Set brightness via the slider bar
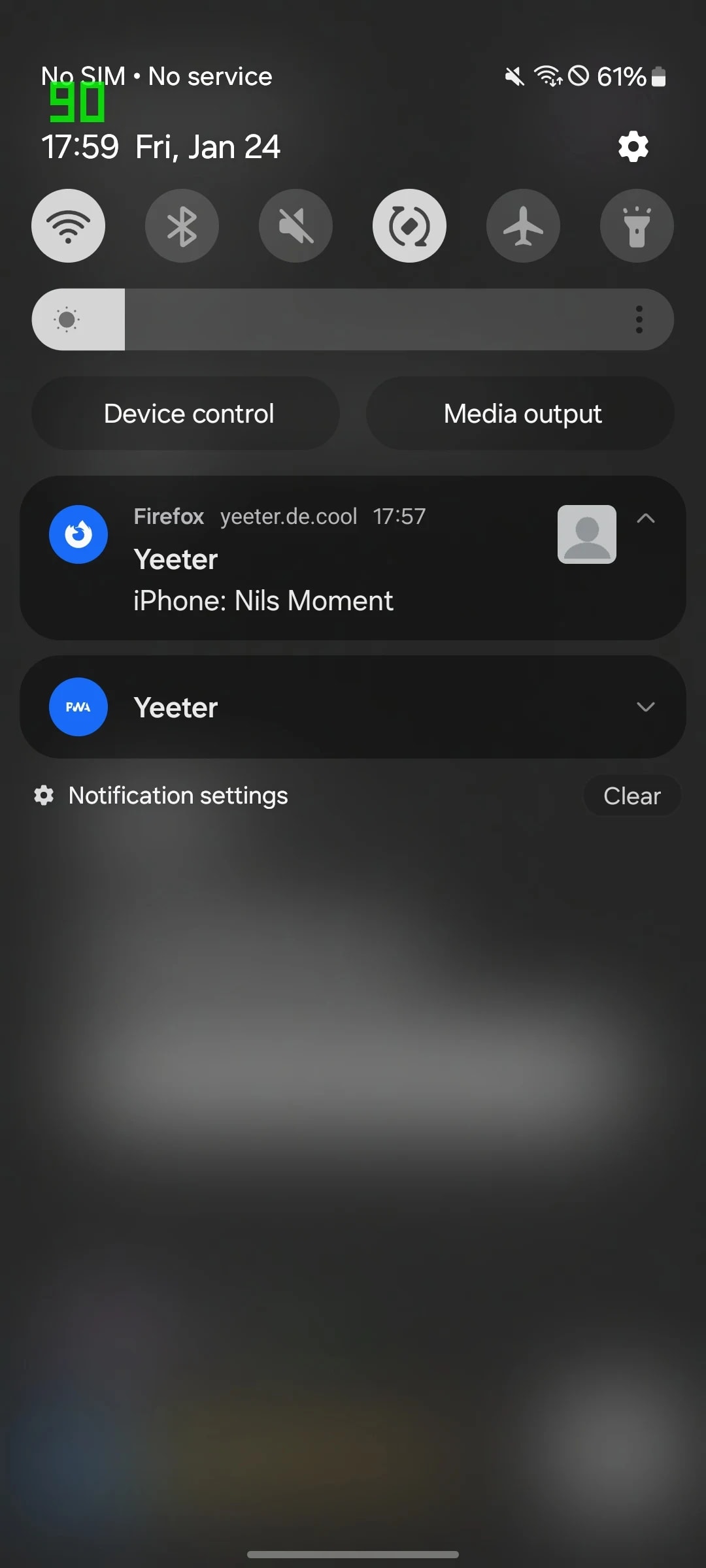Screen dimensions: 706x1568 coord(353,319)
